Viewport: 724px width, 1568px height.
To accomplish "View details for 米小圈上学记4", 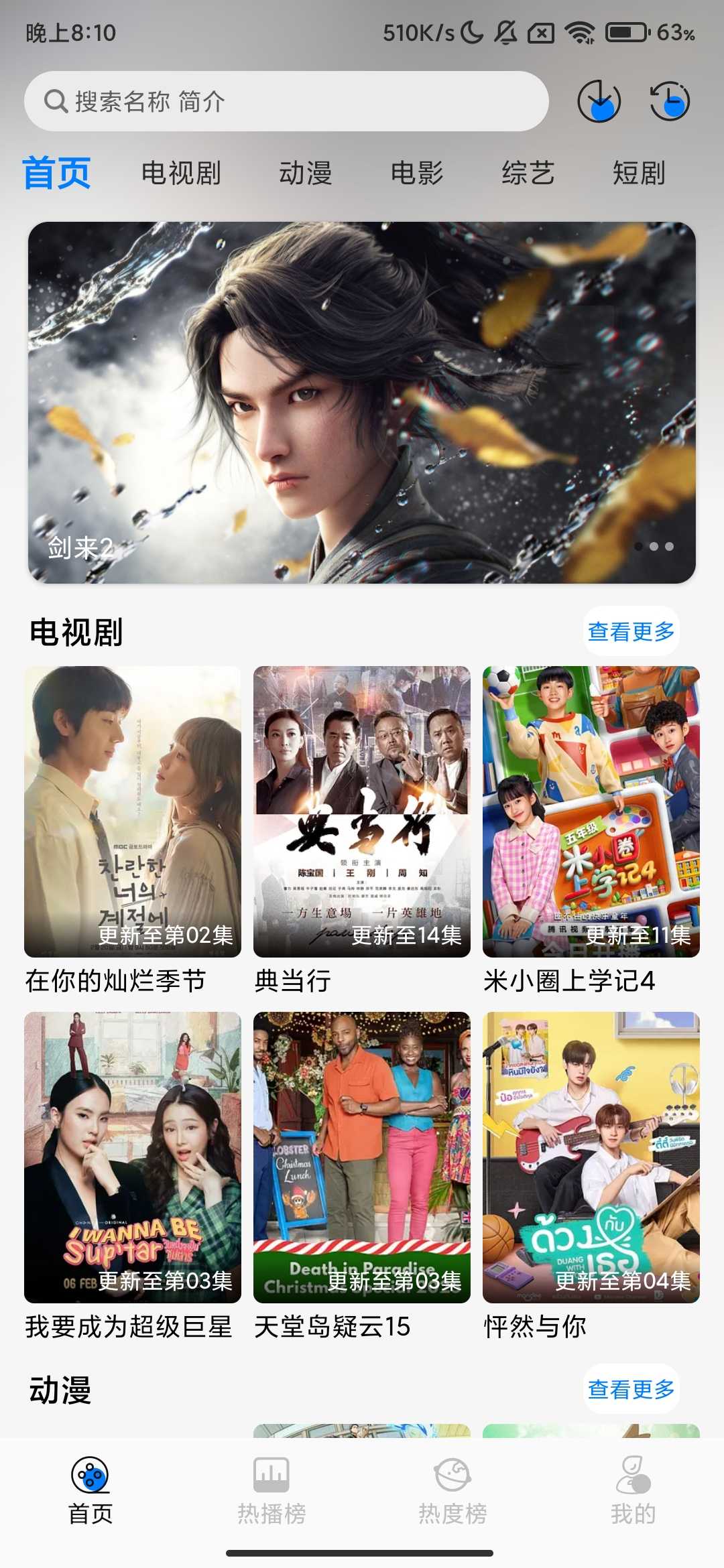I will [591, 811].
